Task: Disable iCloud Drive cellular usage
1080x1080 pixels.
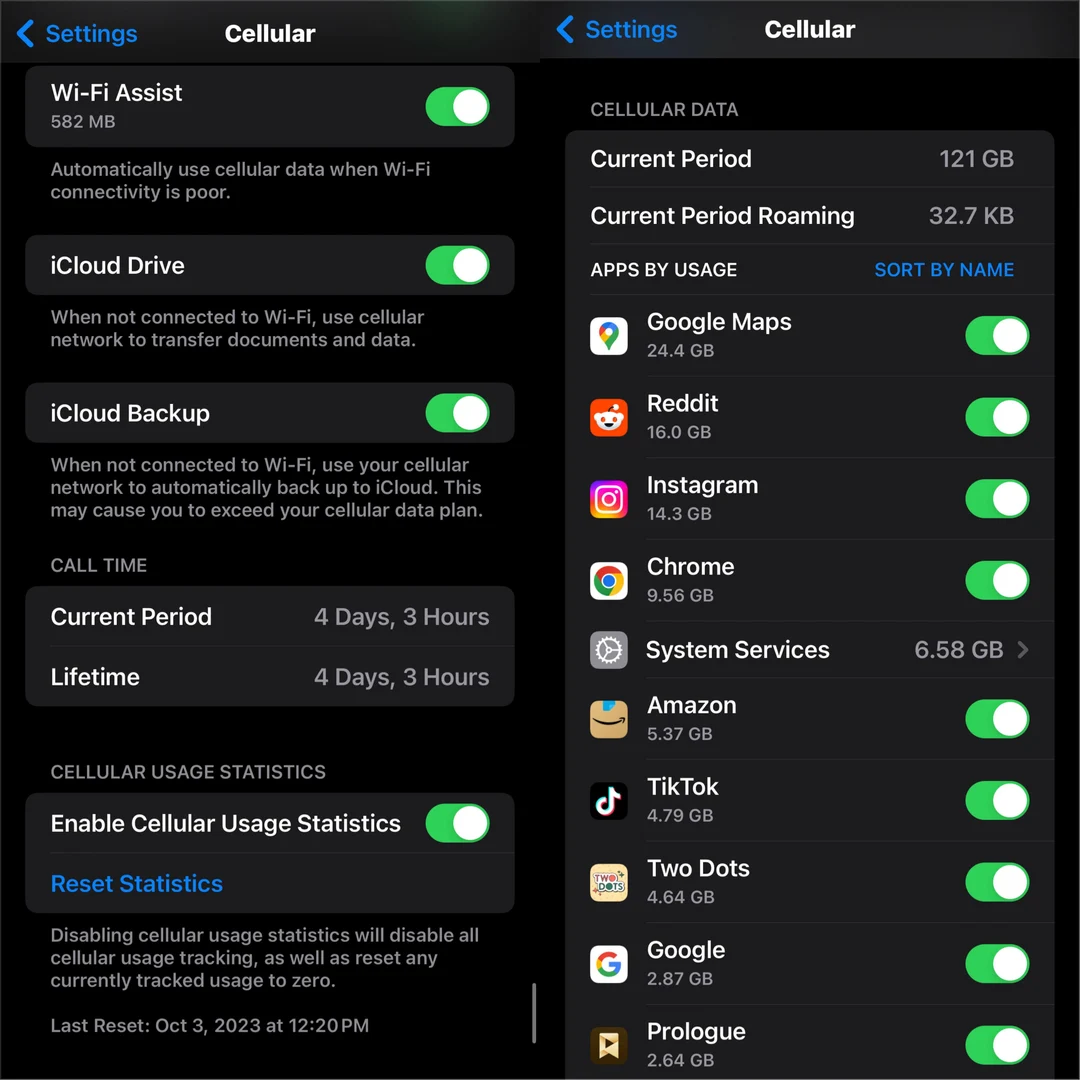Action: pyautogui.click(x=457, y=266)
